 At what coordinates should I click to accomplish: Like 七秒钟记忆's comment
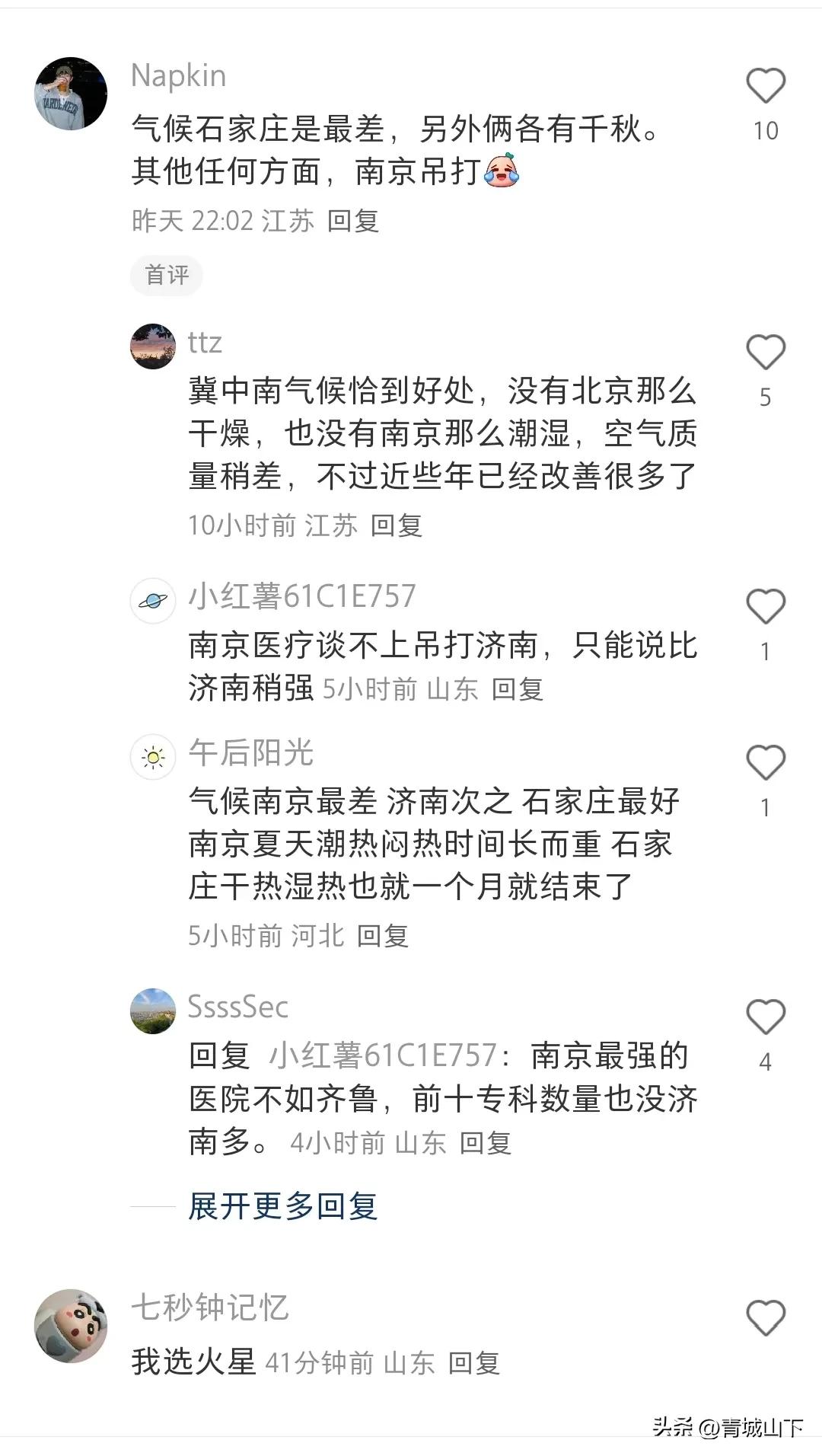(765, 1317)
